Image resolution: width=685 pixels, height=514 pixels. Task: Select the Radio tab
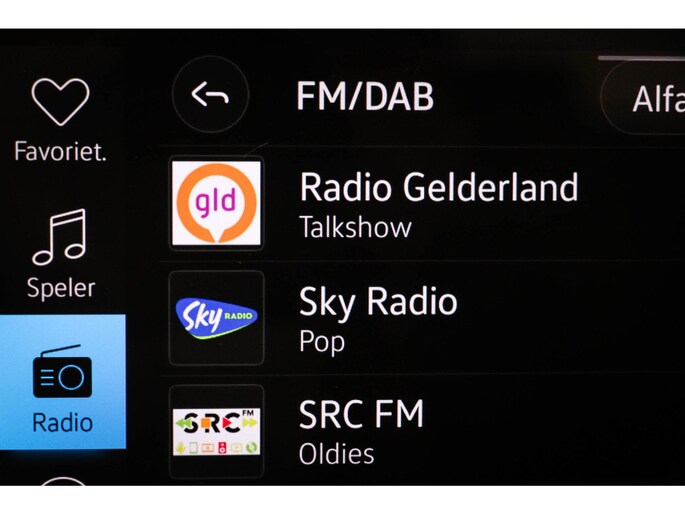click(x=62, y=382)
